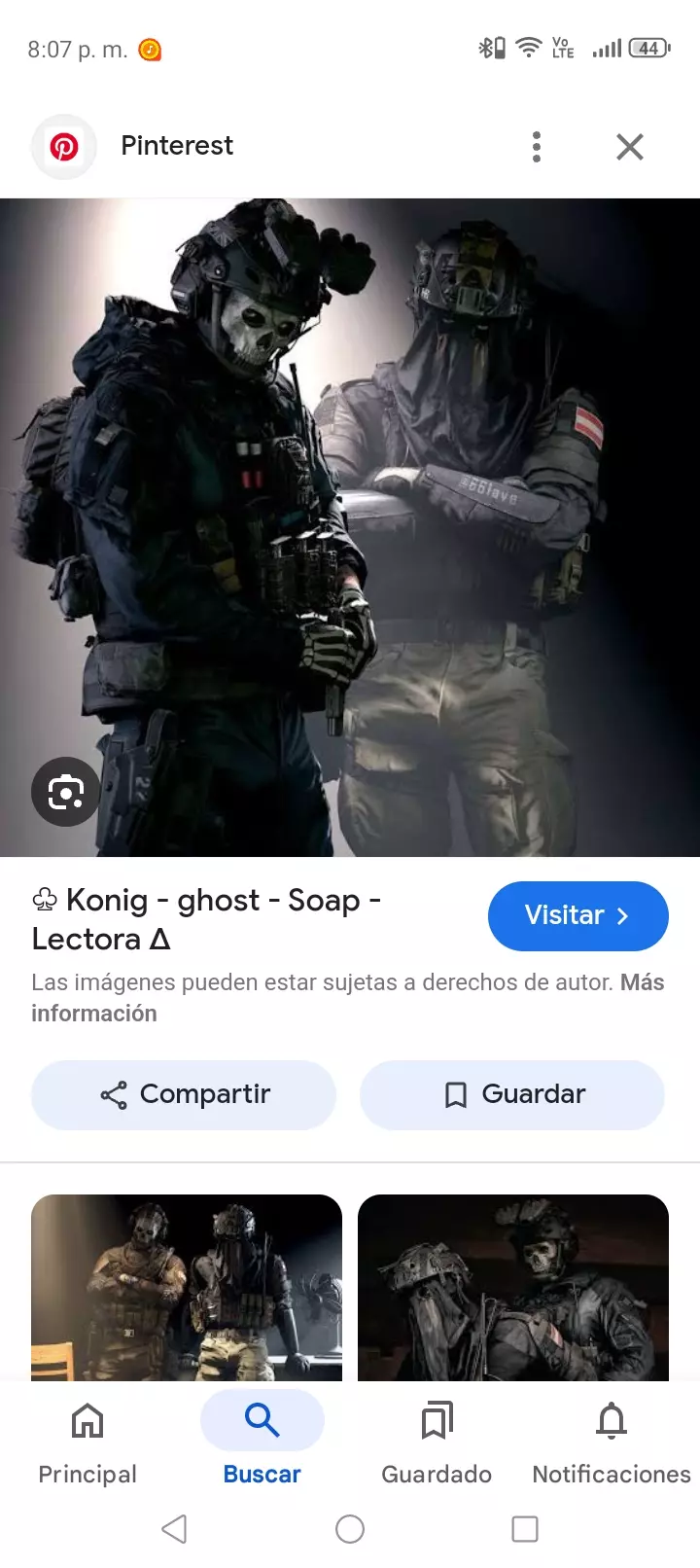Open the Pinterest source header
700x1568 pixels.
click(x=175, y=146)
